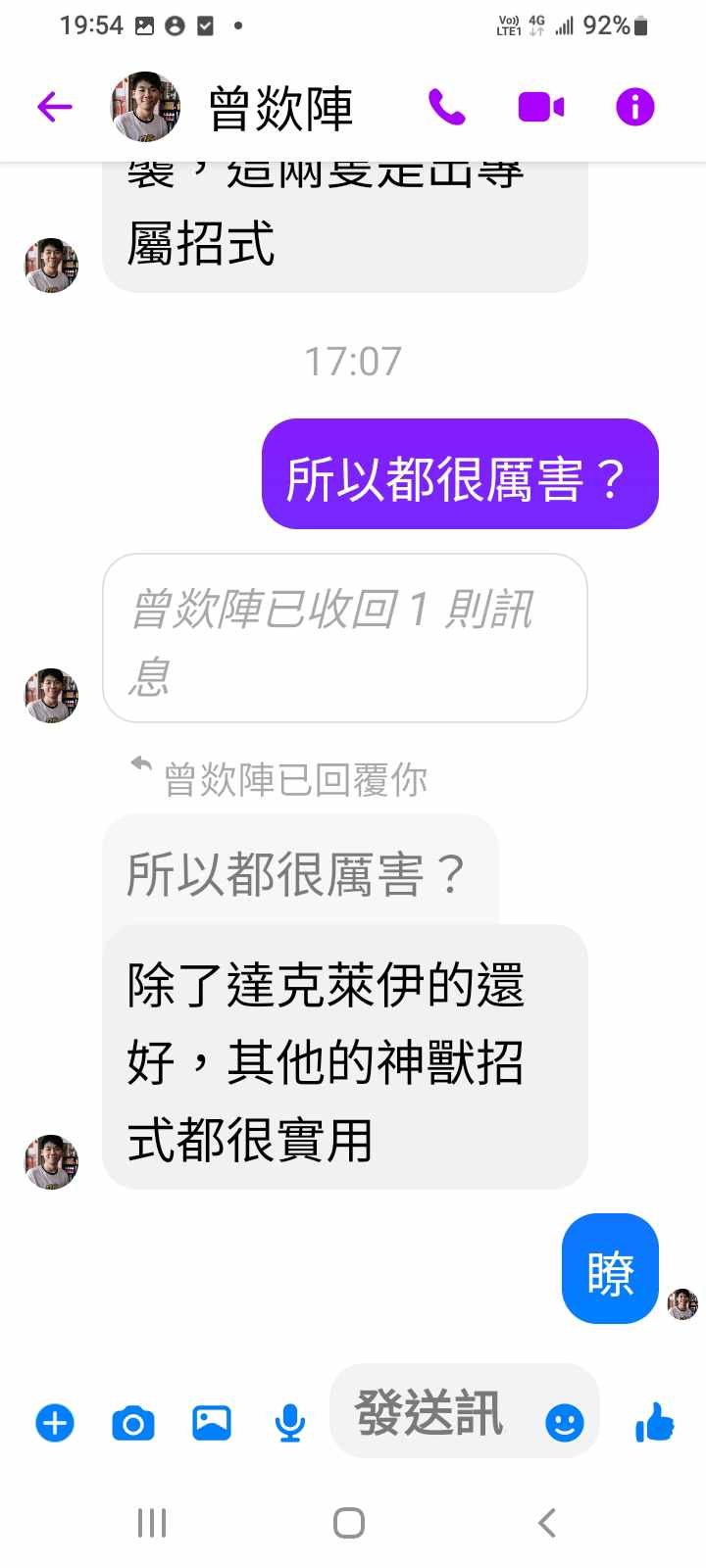Open 曾欻陣's profile from the header name
The width and height of the screenshot is (706, 1568).
(280, 108)
